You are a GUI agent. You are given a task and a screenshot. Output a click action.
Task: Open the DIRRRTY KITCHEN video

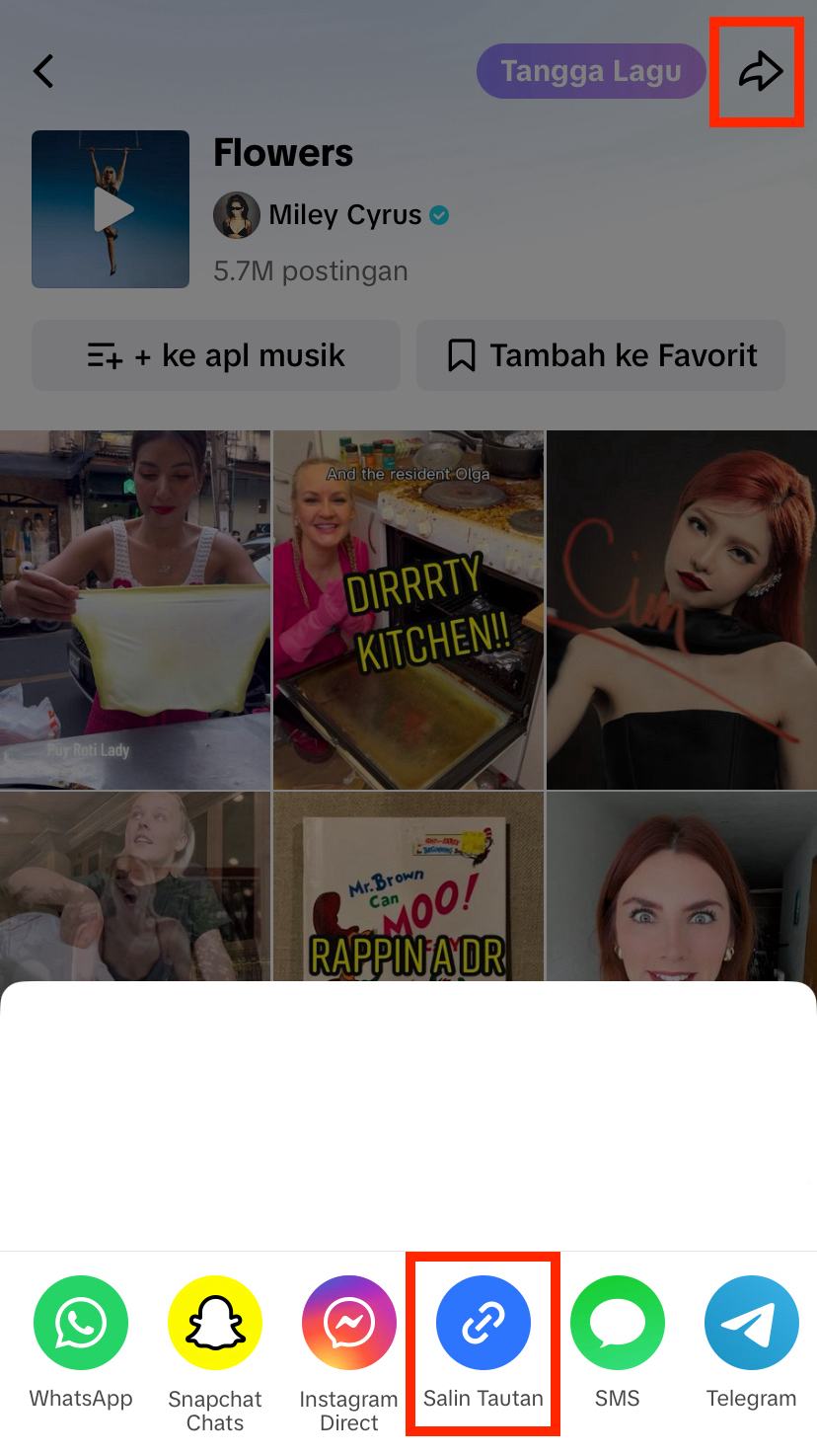[x=408, y=610]
